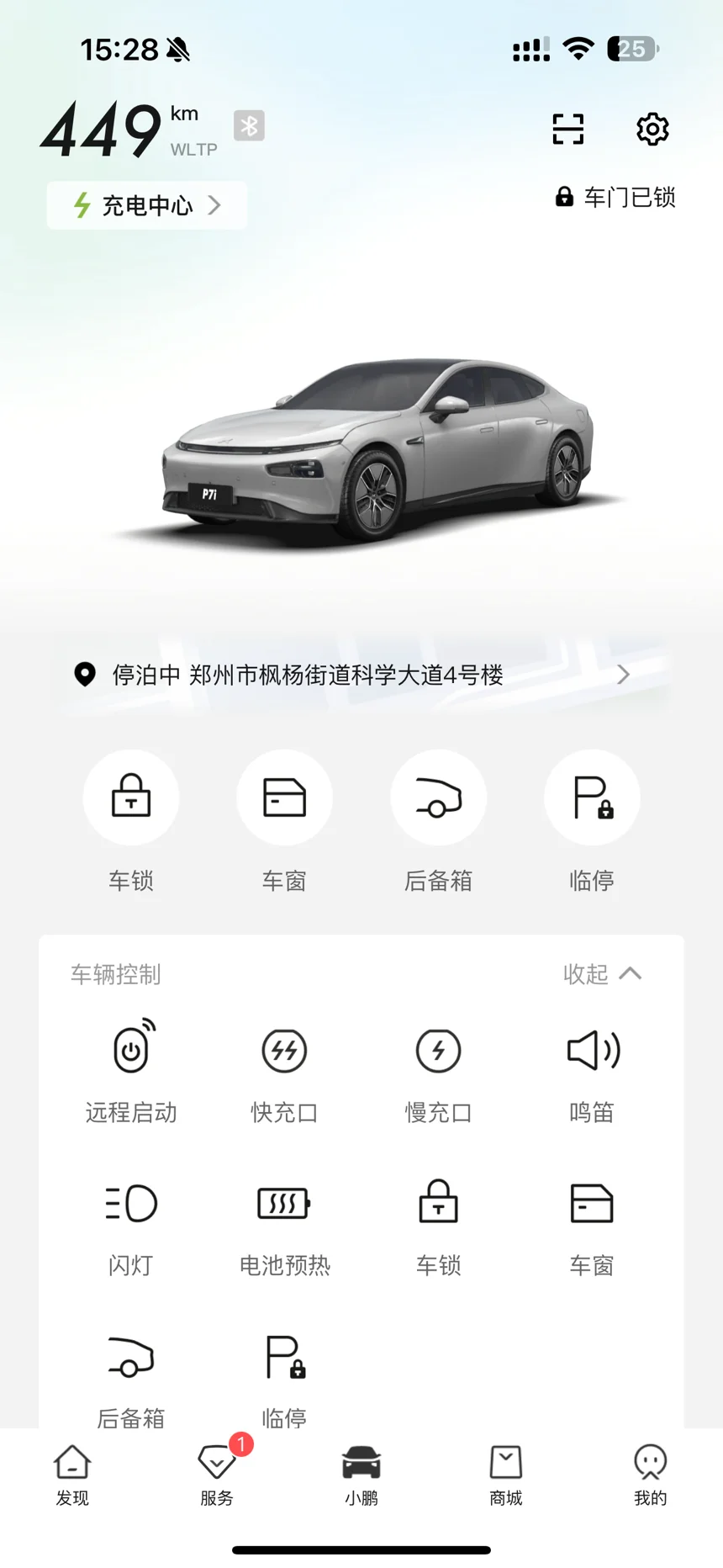
Task: Open the settings gear
Action: (x=652, y=130)
